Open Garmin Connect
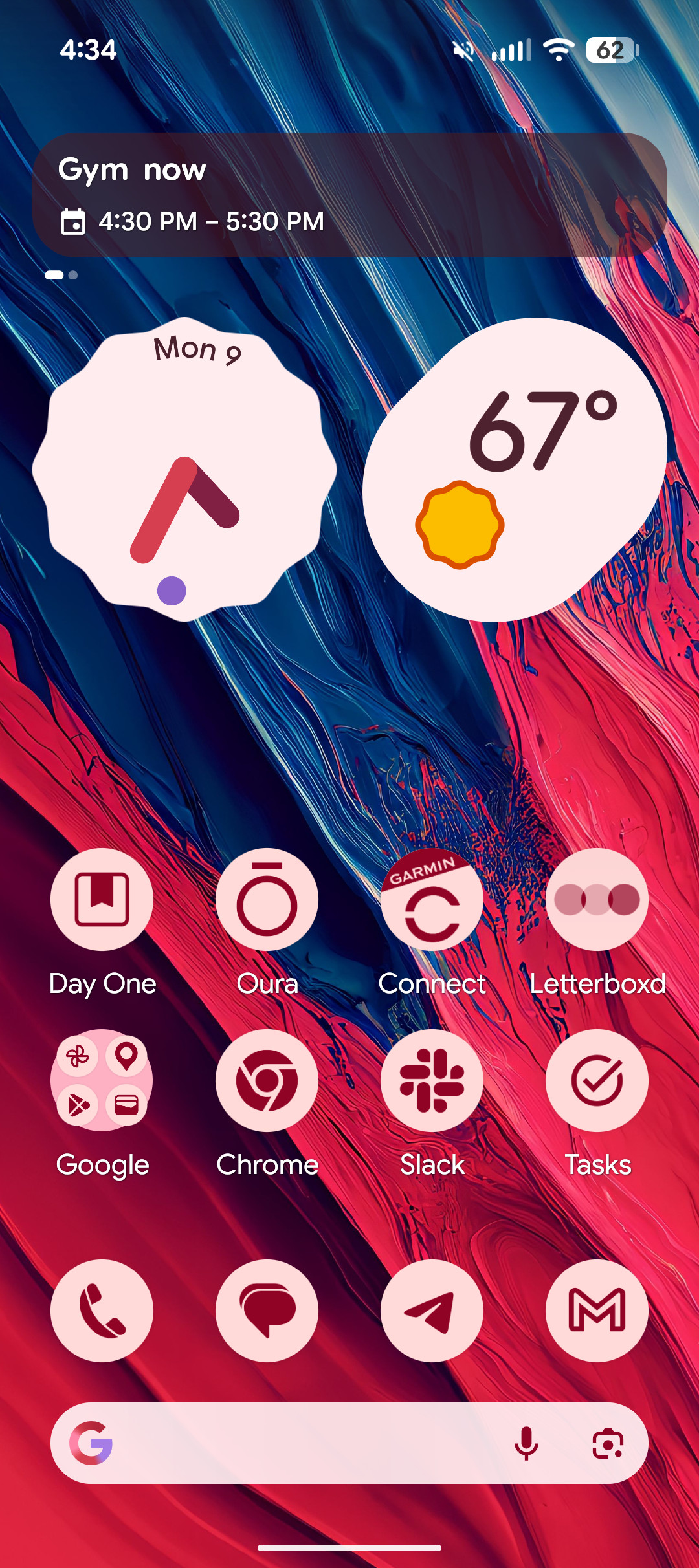 (432, 899)
